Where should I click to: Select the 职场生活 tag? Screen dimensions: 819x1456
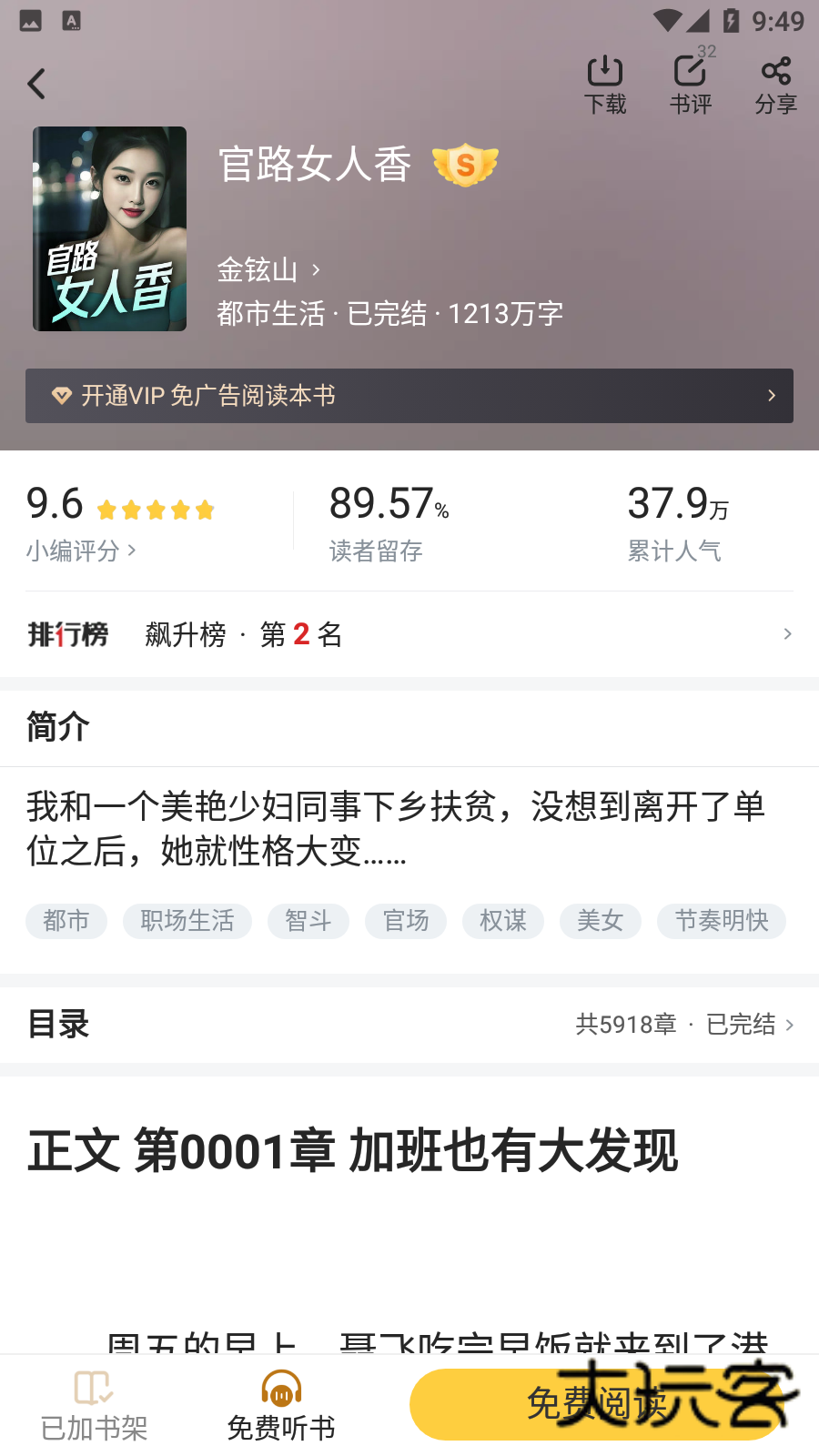coord(187,921)
